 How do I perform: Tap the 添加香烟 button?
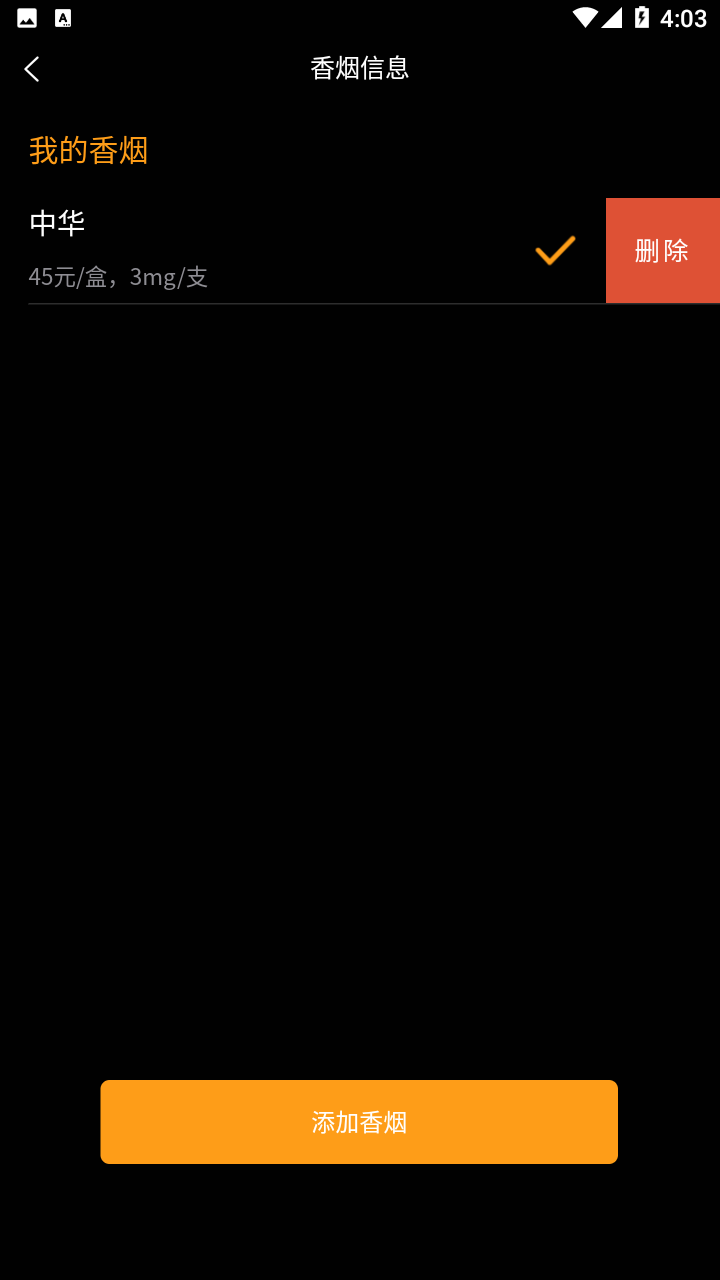click(359, 1122)
